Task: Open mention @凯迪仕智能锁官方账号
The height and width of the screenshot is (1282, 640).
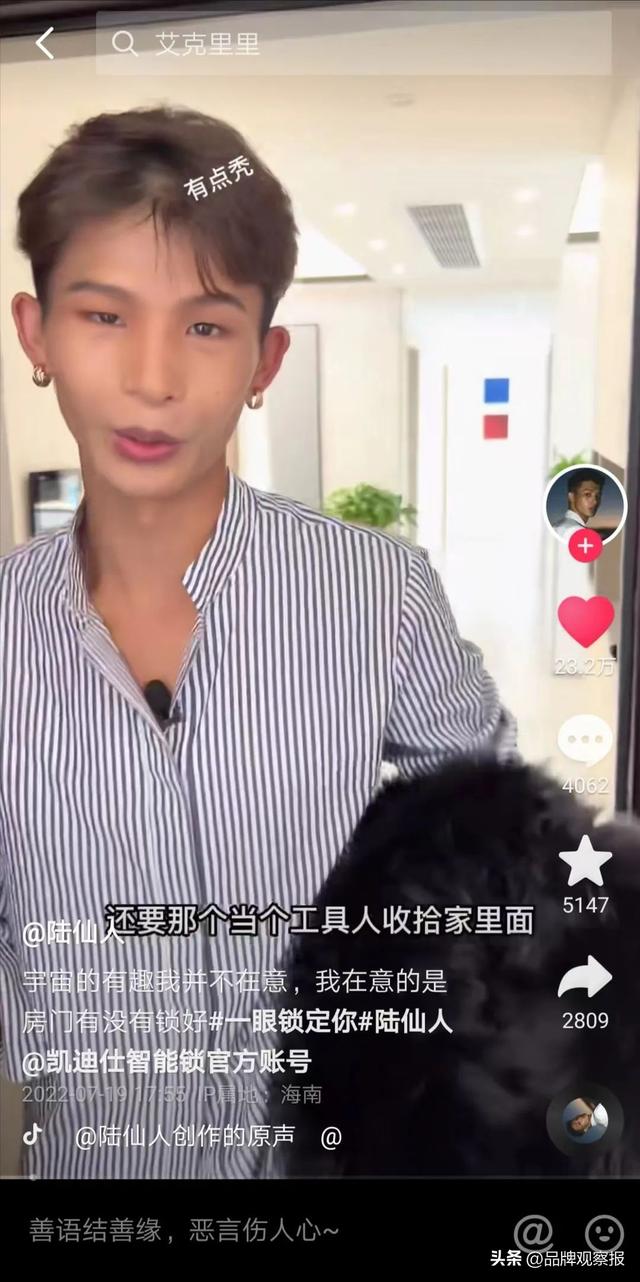Action: 166,1061
